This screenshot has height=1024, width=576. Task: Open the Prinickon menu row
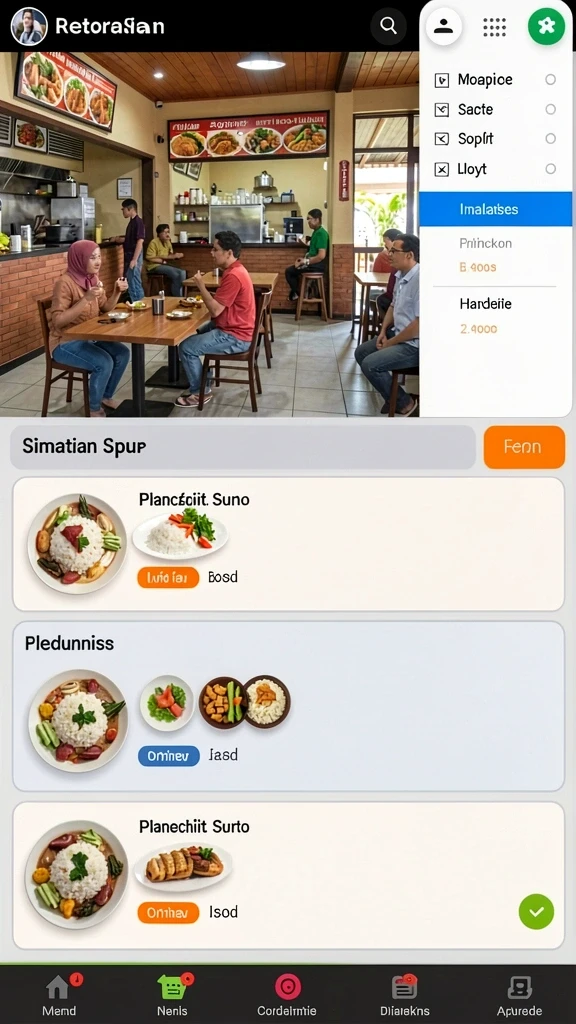coord(496,255)
